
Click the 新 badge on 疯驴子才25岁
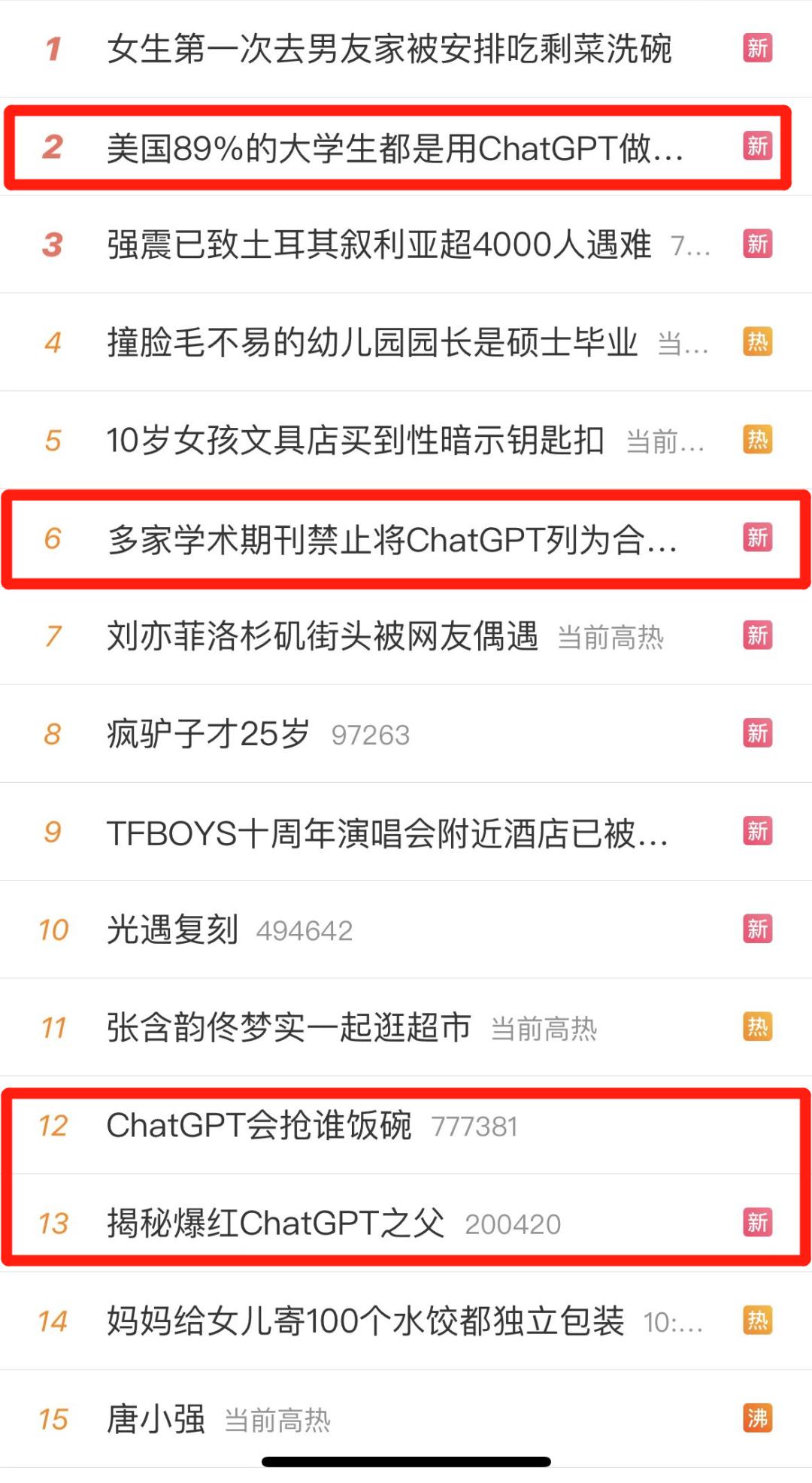758,734
